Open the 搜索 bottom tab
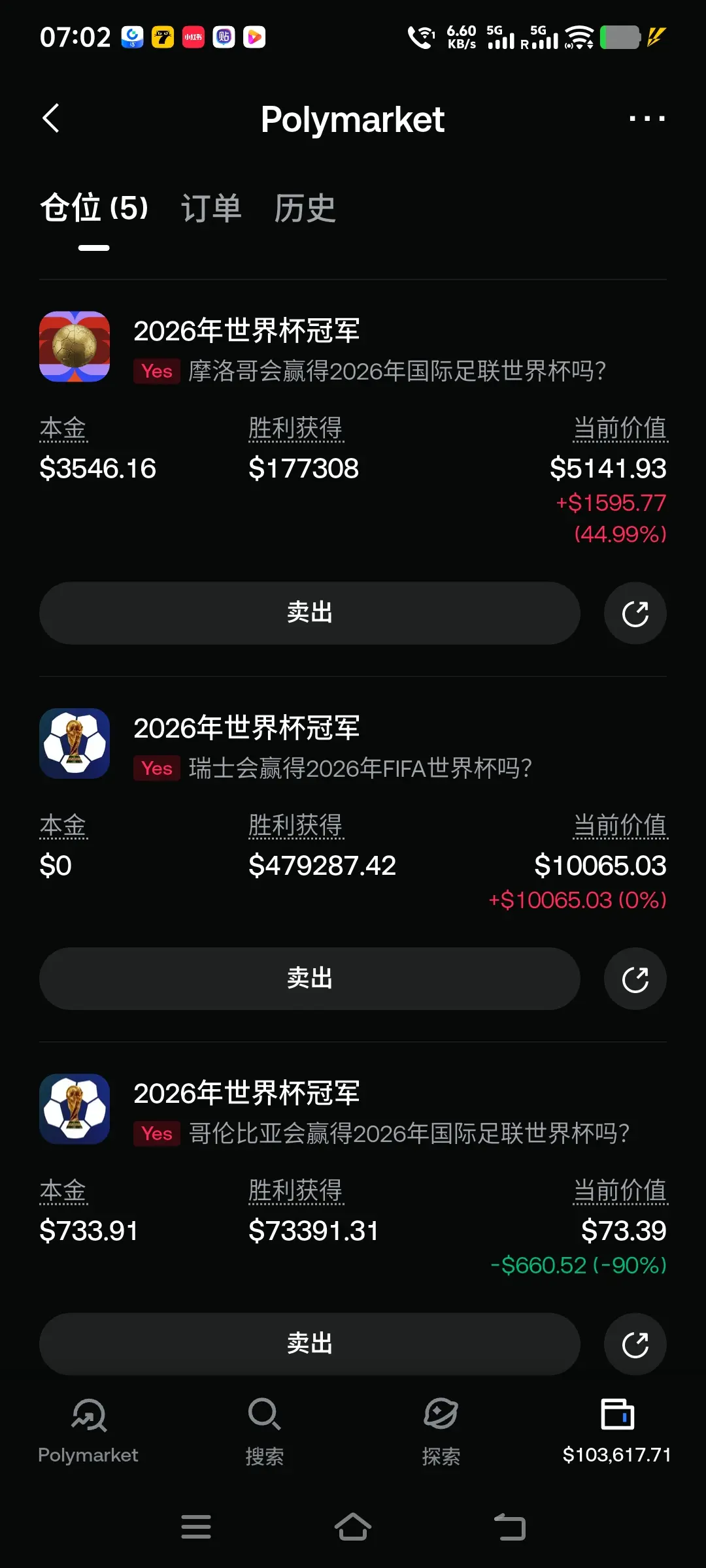Screen dimensions: 706x1568 point(265,1432)
